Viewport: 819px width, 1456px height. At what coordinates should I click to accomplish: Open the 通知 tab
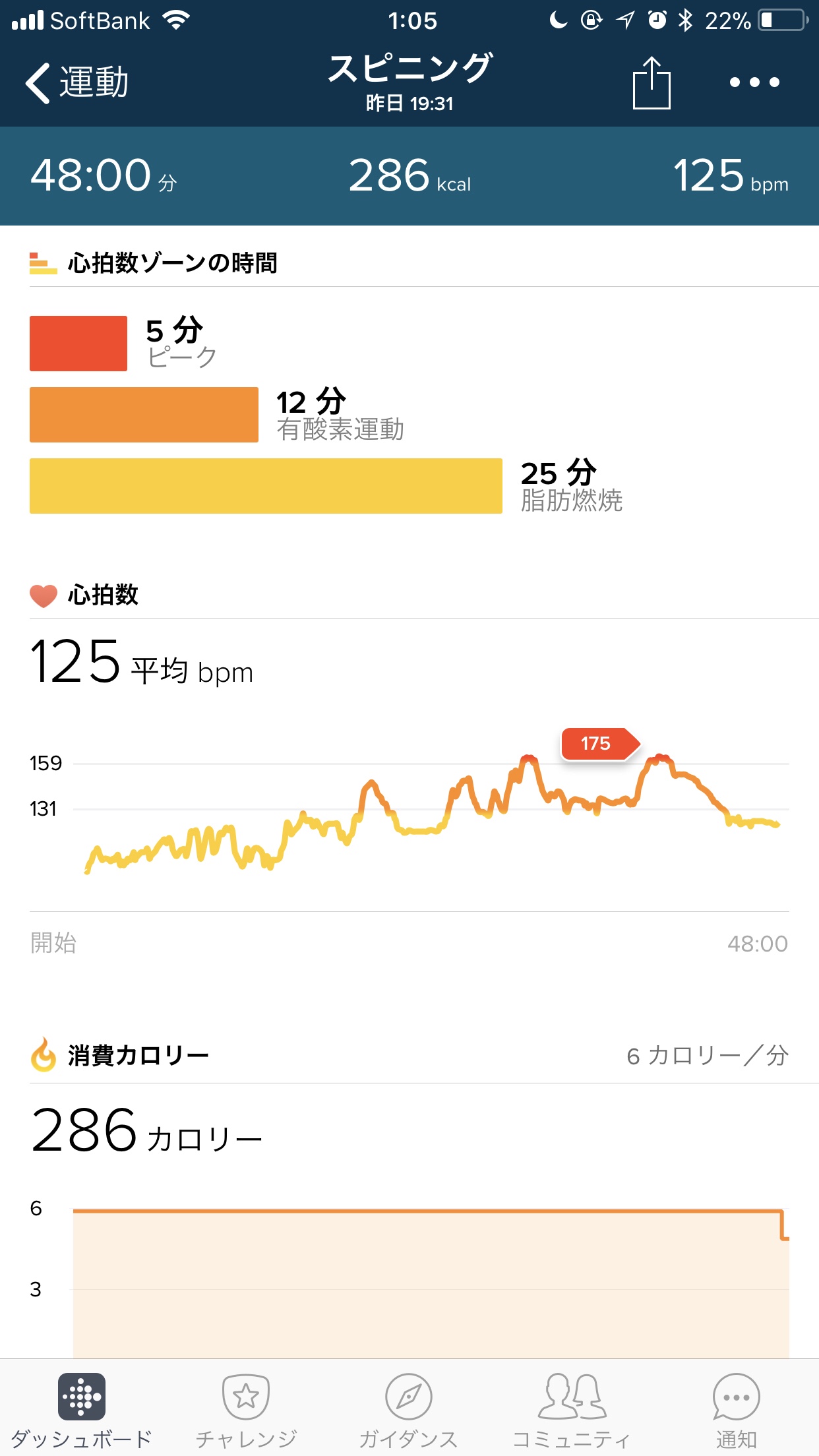[x=736, y=1409]
